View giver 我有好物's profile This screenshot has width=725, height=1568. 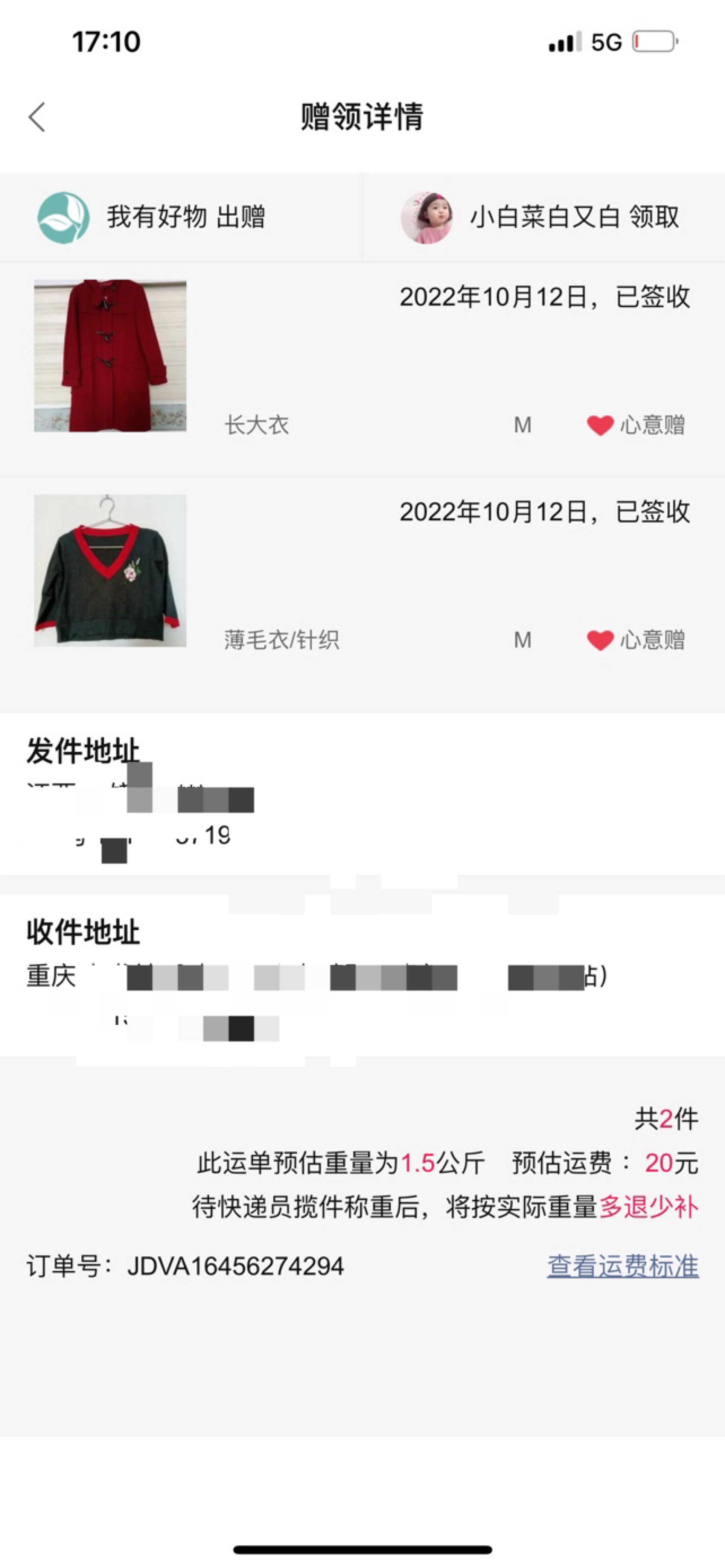[64, 217]
